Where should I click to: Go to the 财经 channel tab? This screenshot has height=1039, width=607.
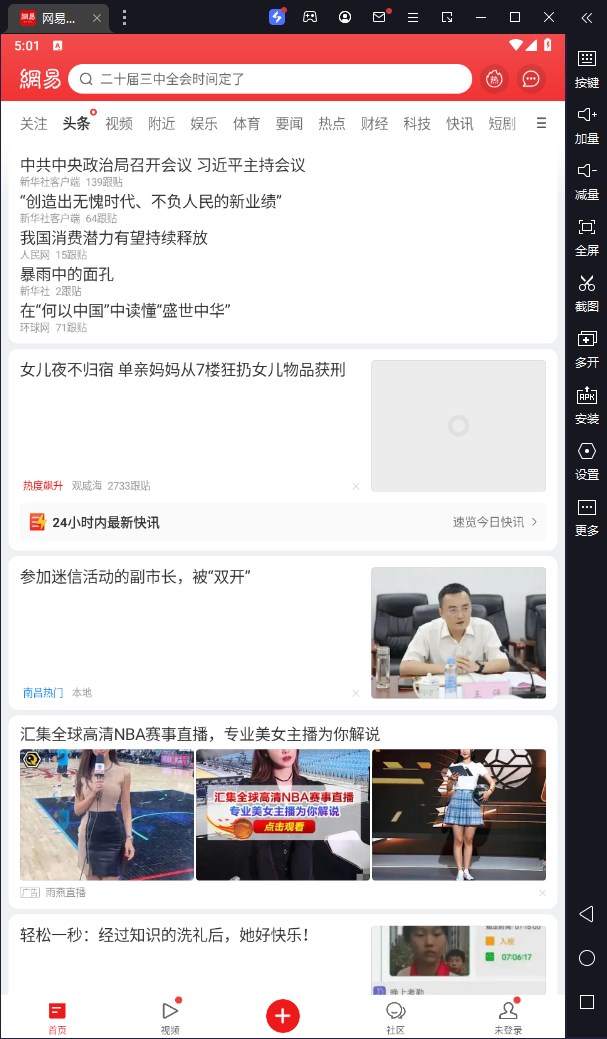(374, 123)
